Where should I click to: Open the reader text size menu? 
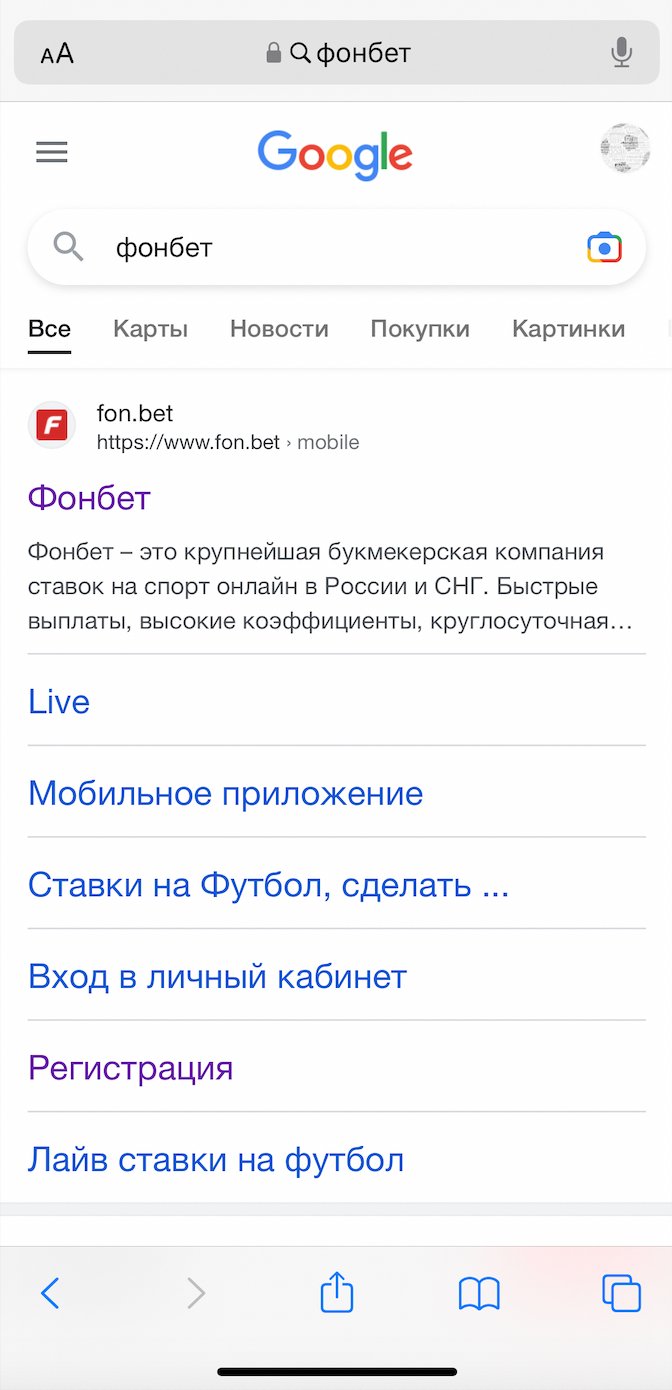click(x=57, y=53)
